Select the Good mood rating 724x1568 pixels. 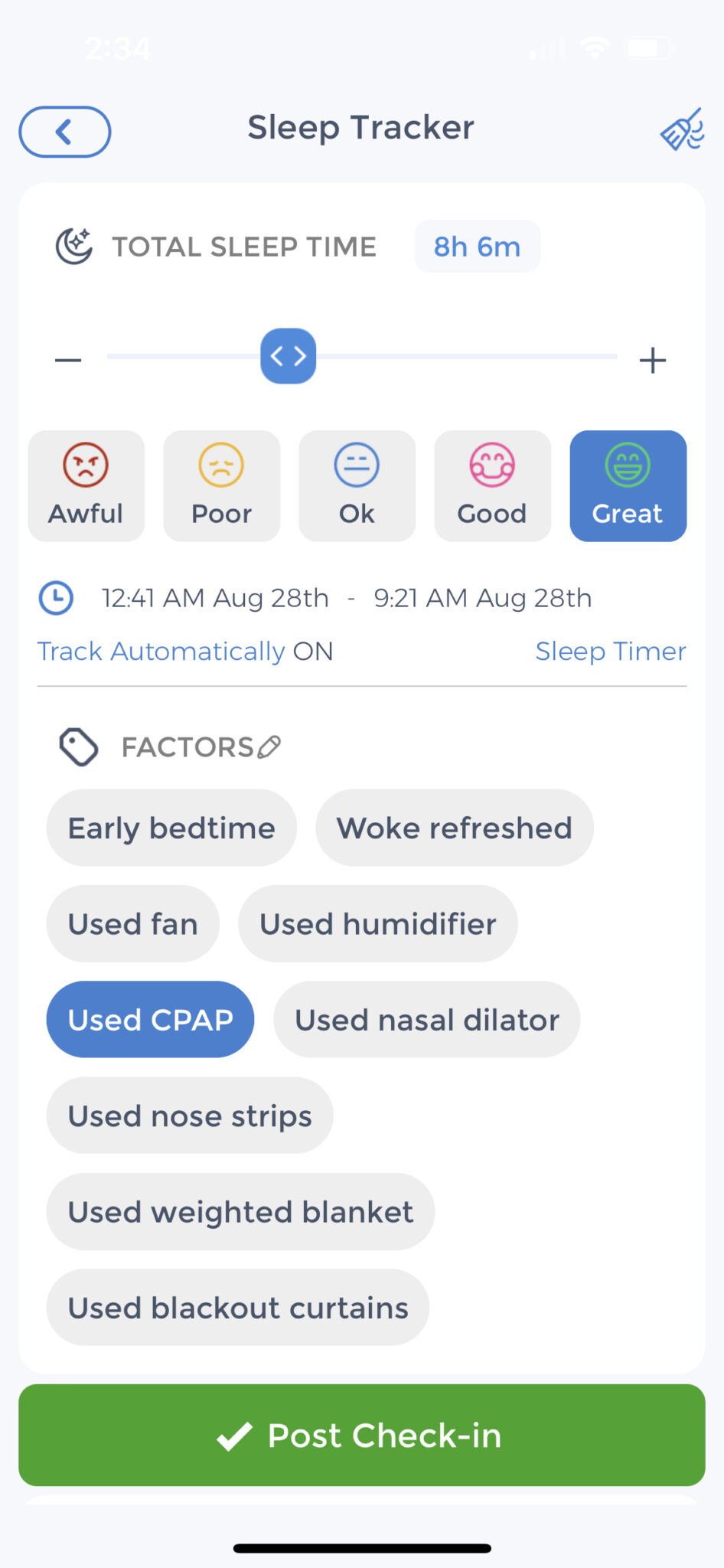coord(492,485)
